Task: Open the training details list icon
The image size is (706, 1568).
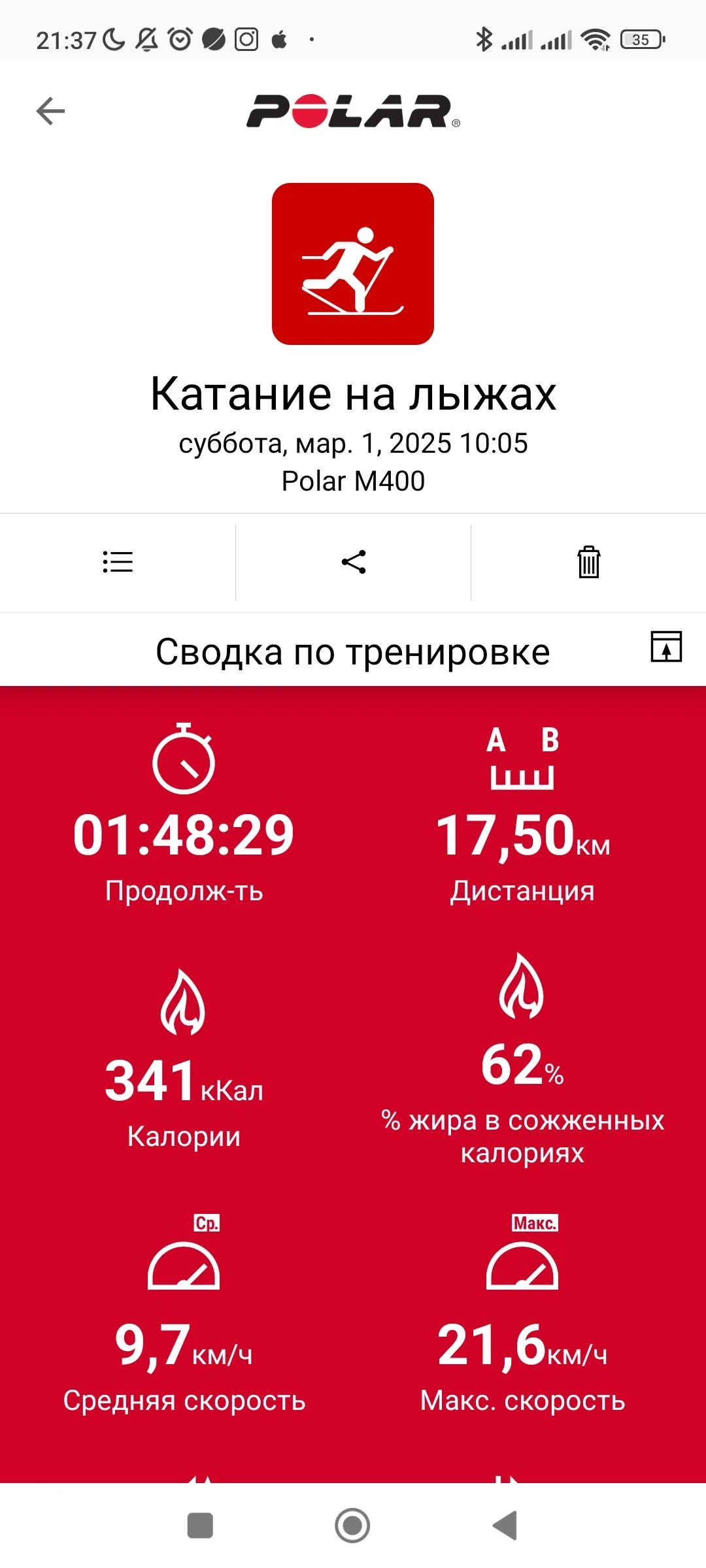Action: pyautogui.click(x=118, y=562)
